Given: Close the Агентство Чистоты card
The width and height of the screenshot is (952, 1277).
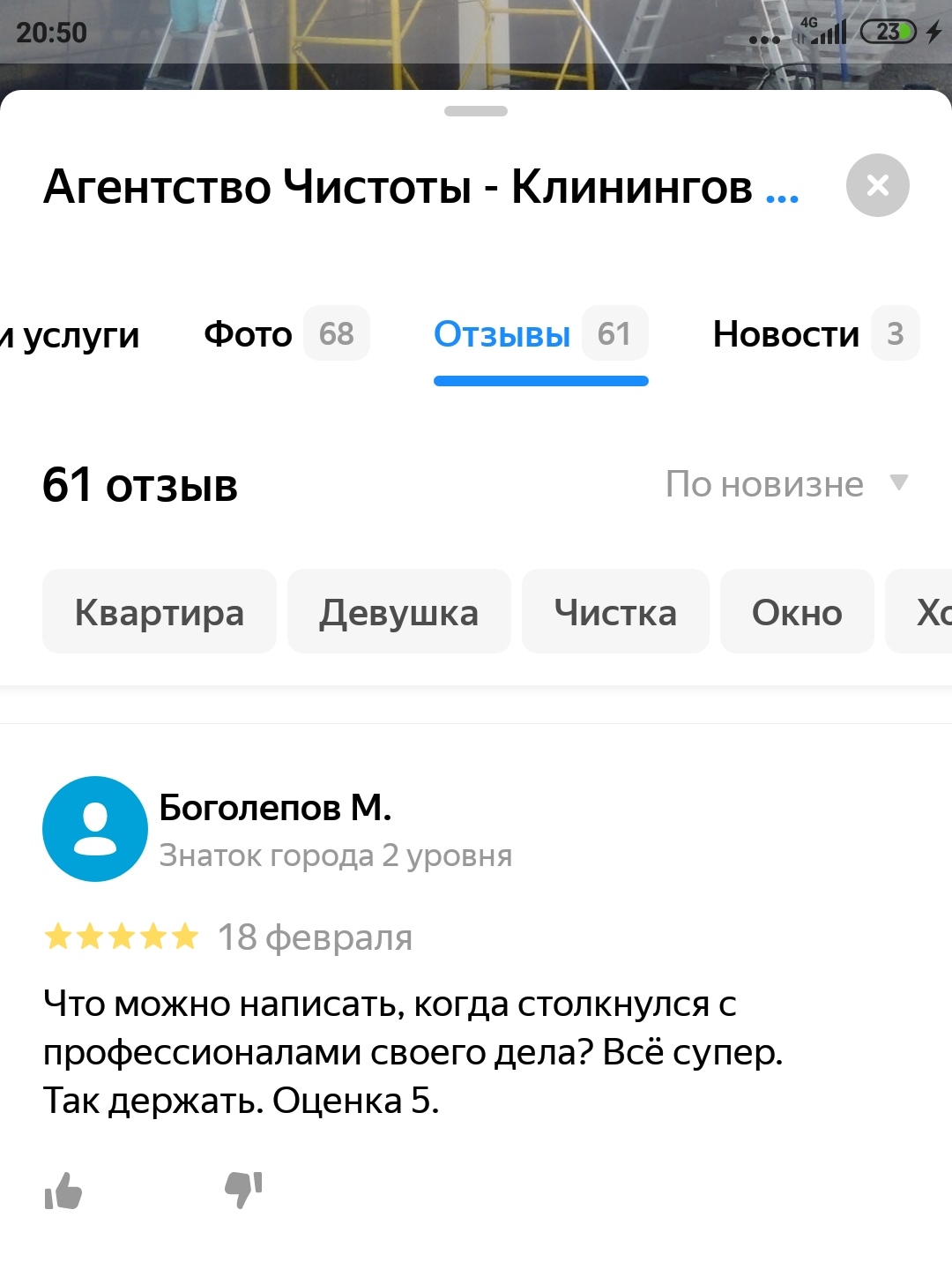Looking at the screenshot, I should [877, 185].
